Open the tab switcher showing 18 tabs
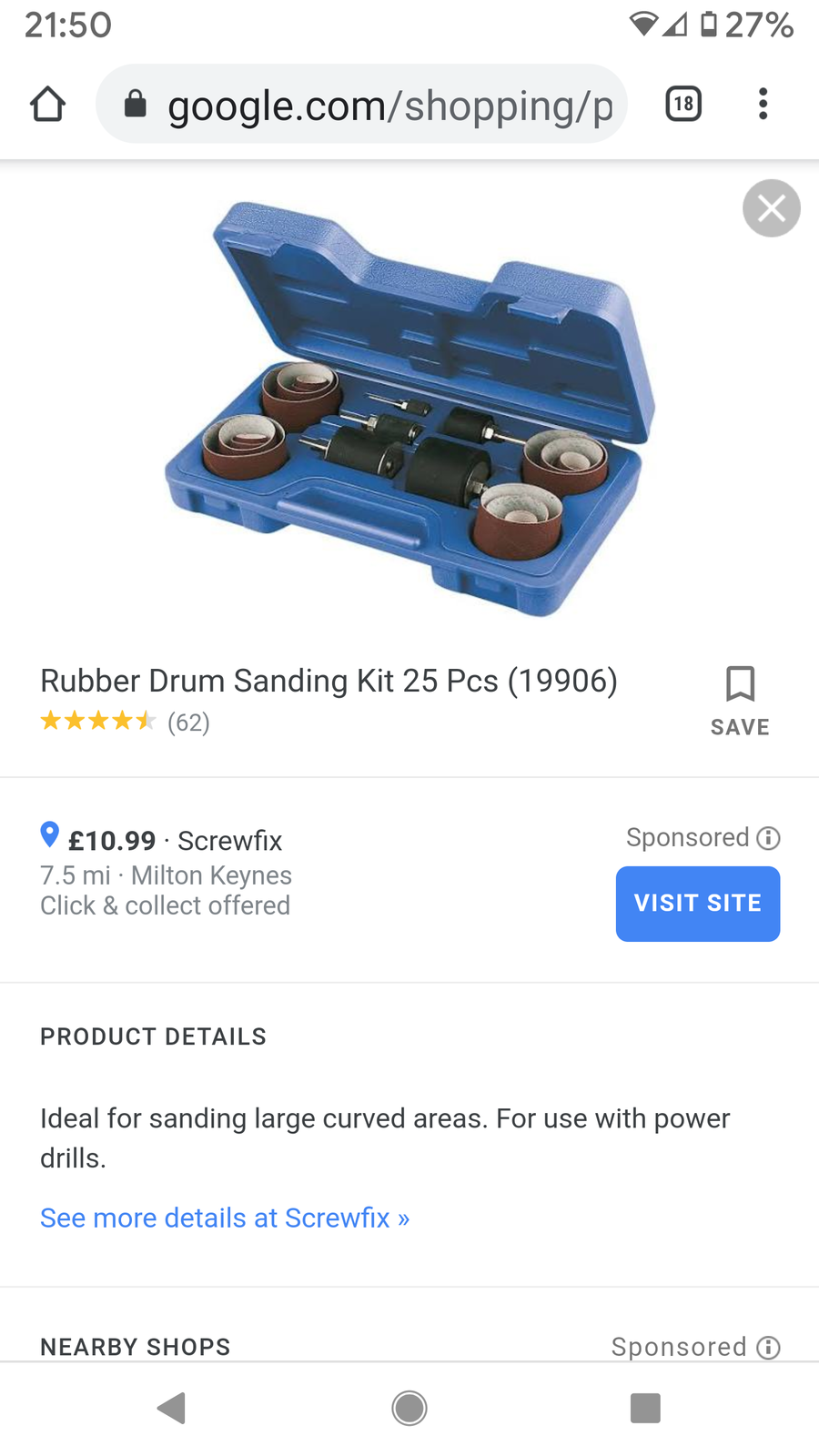 coord(683,104)
